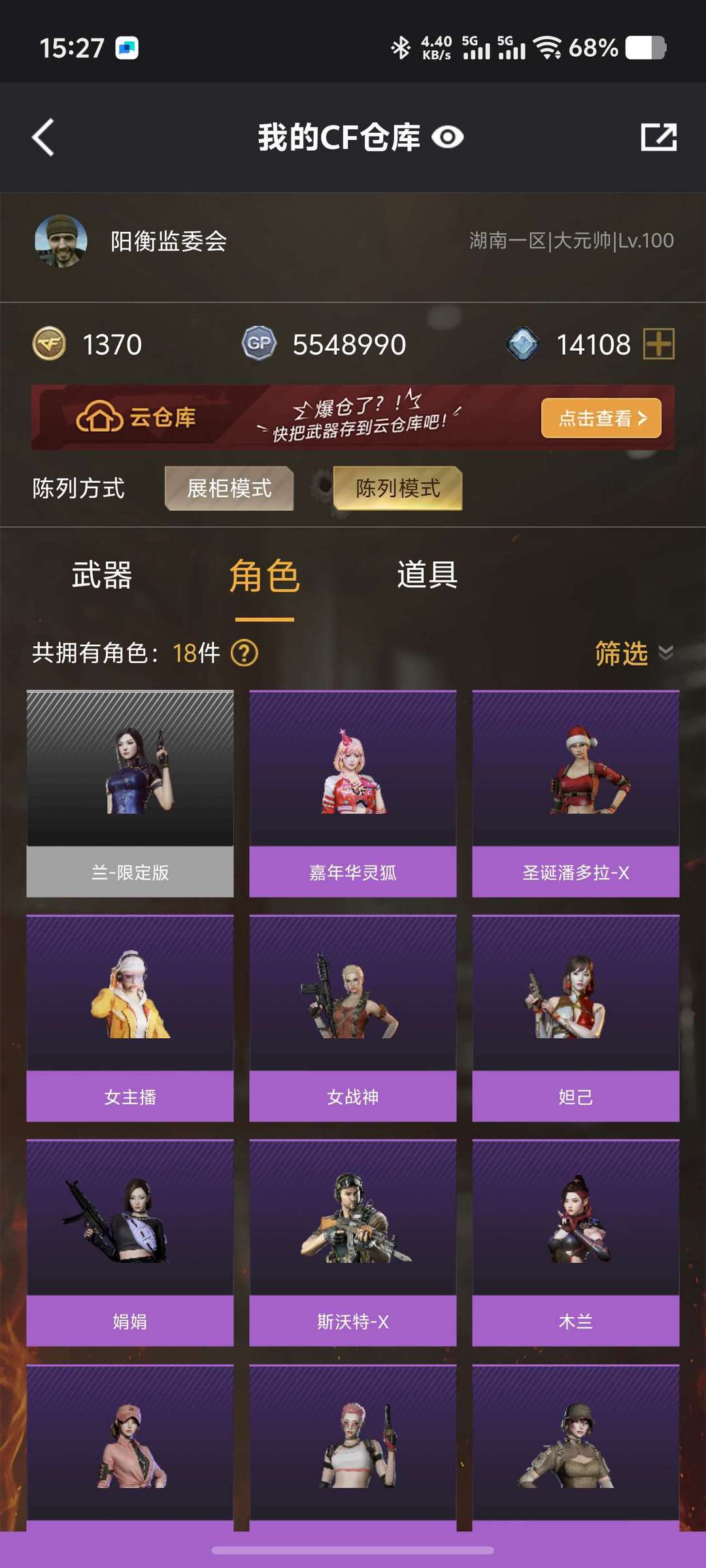Add diamonds with the plus icon
706x1568 pixels.
[x=658, y=344]
